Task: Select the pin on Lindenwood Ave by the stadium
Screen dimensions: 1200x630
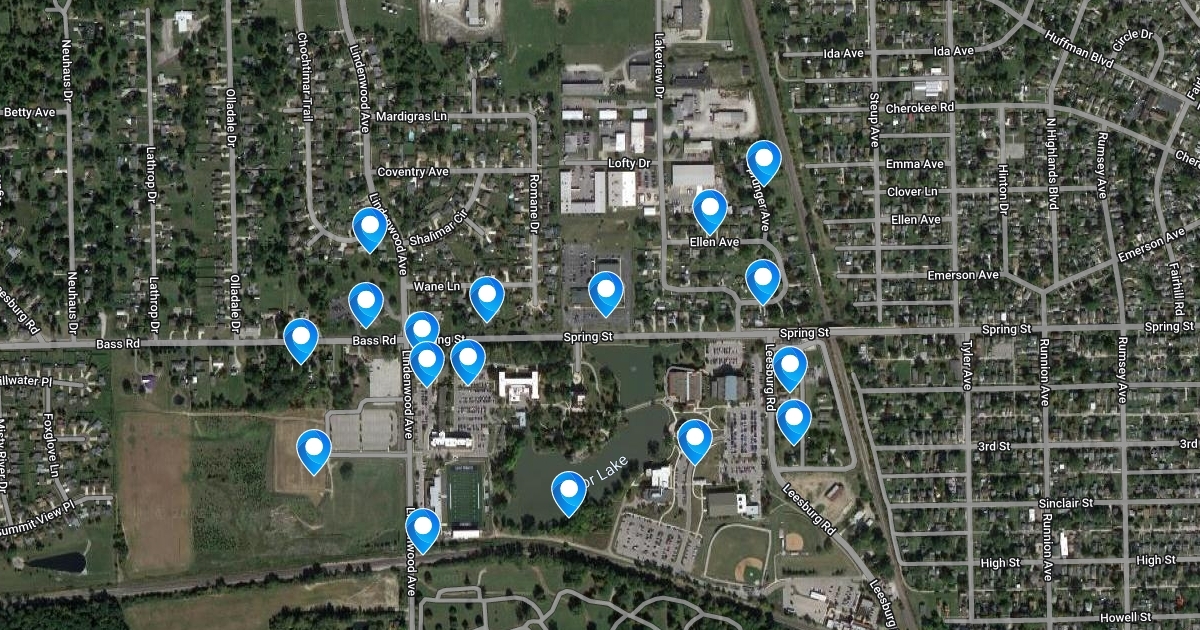Action: [x=423, y=528]
